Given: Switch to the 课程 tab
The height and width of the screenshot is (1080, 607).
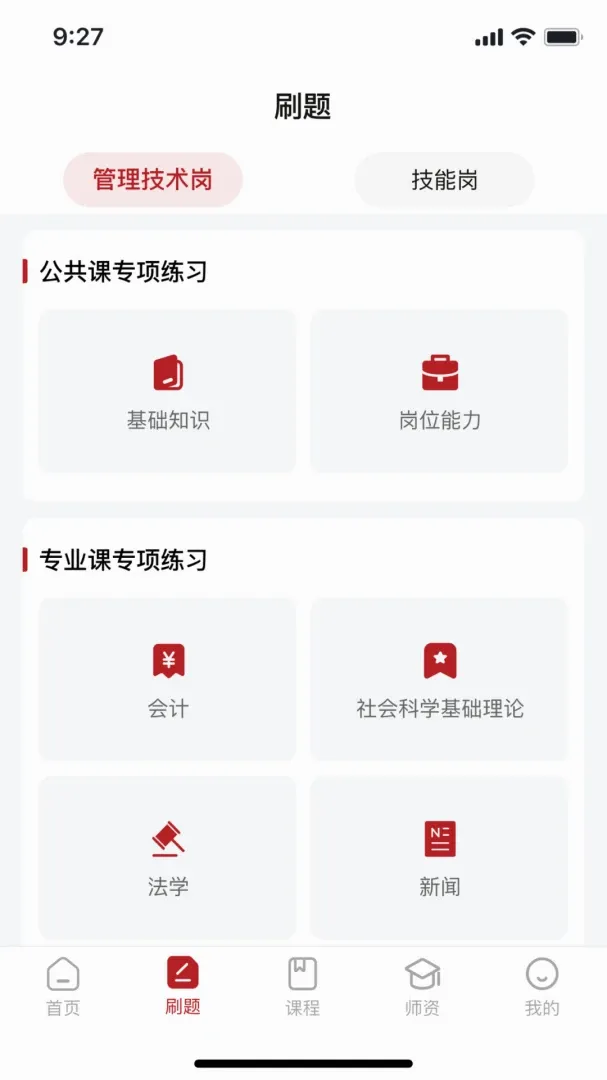Looking at the screenshot, I should (x=302, y=987).
